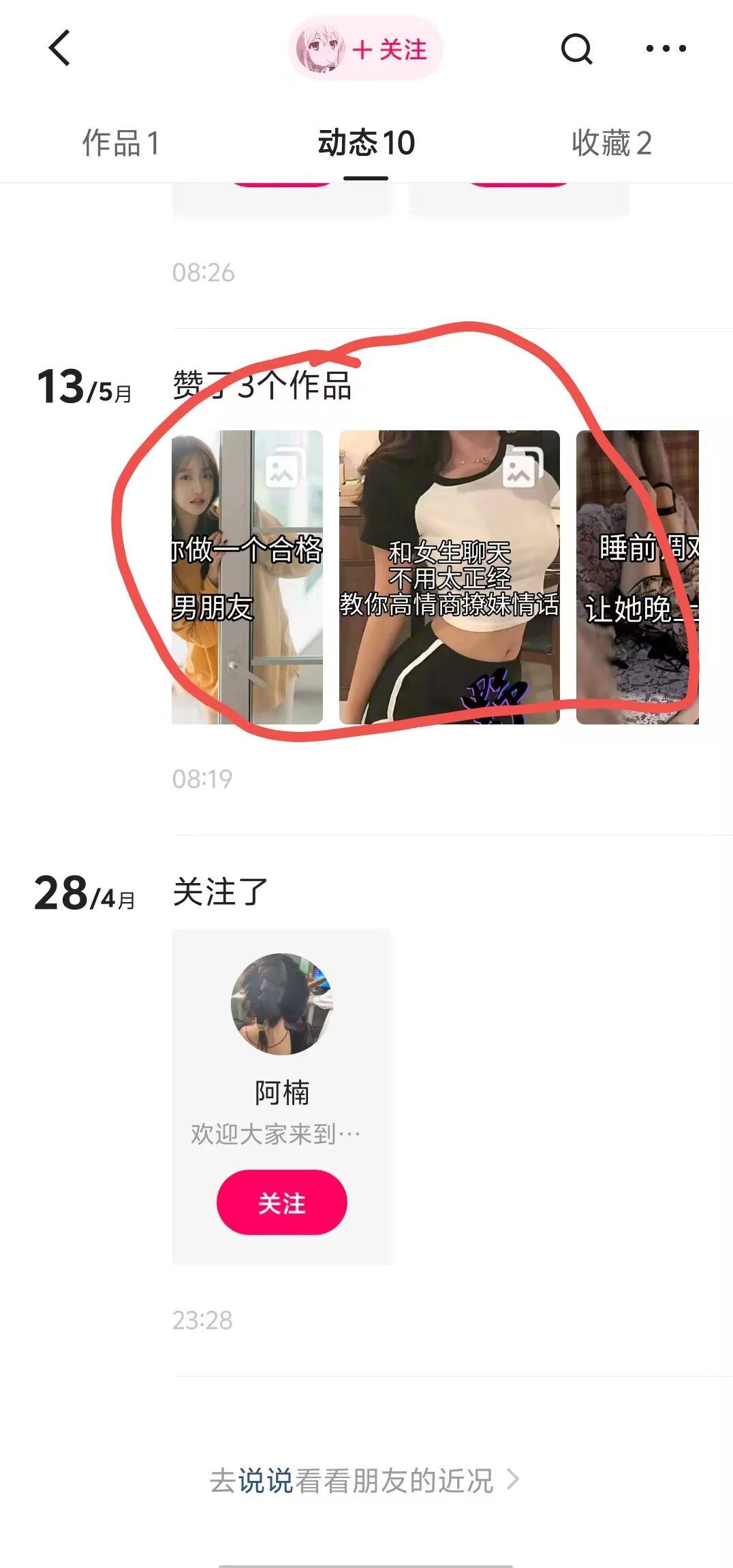The image size is (733, 1568).
Task: Go back to the previous screen
Action: (x=60, y=48)
